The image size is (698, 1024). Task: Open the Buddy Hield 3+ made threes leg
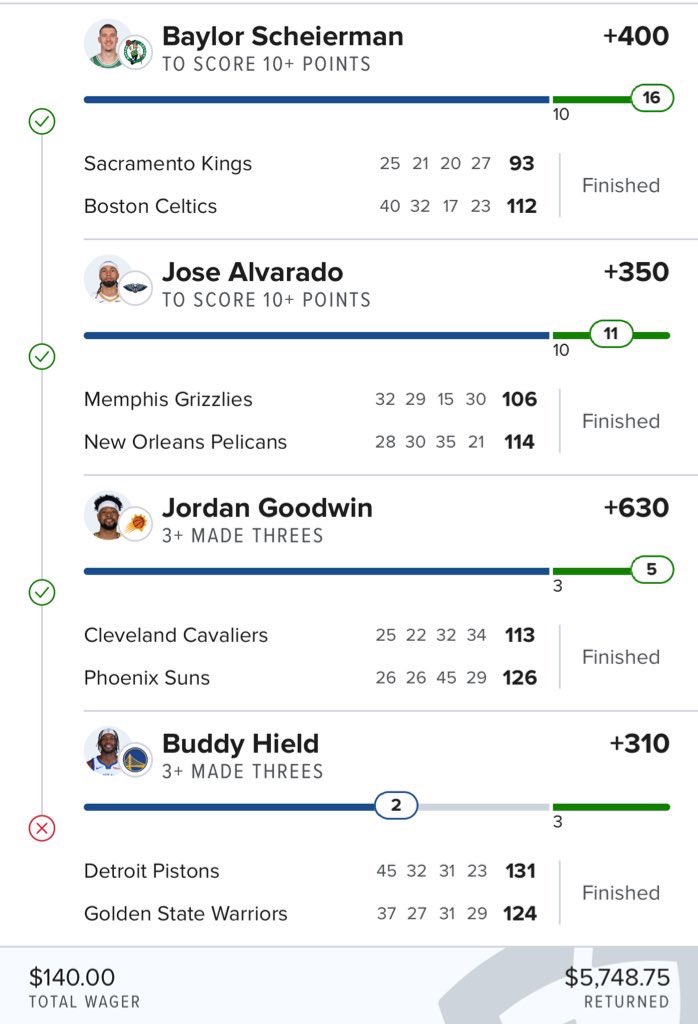pos(240,745)
